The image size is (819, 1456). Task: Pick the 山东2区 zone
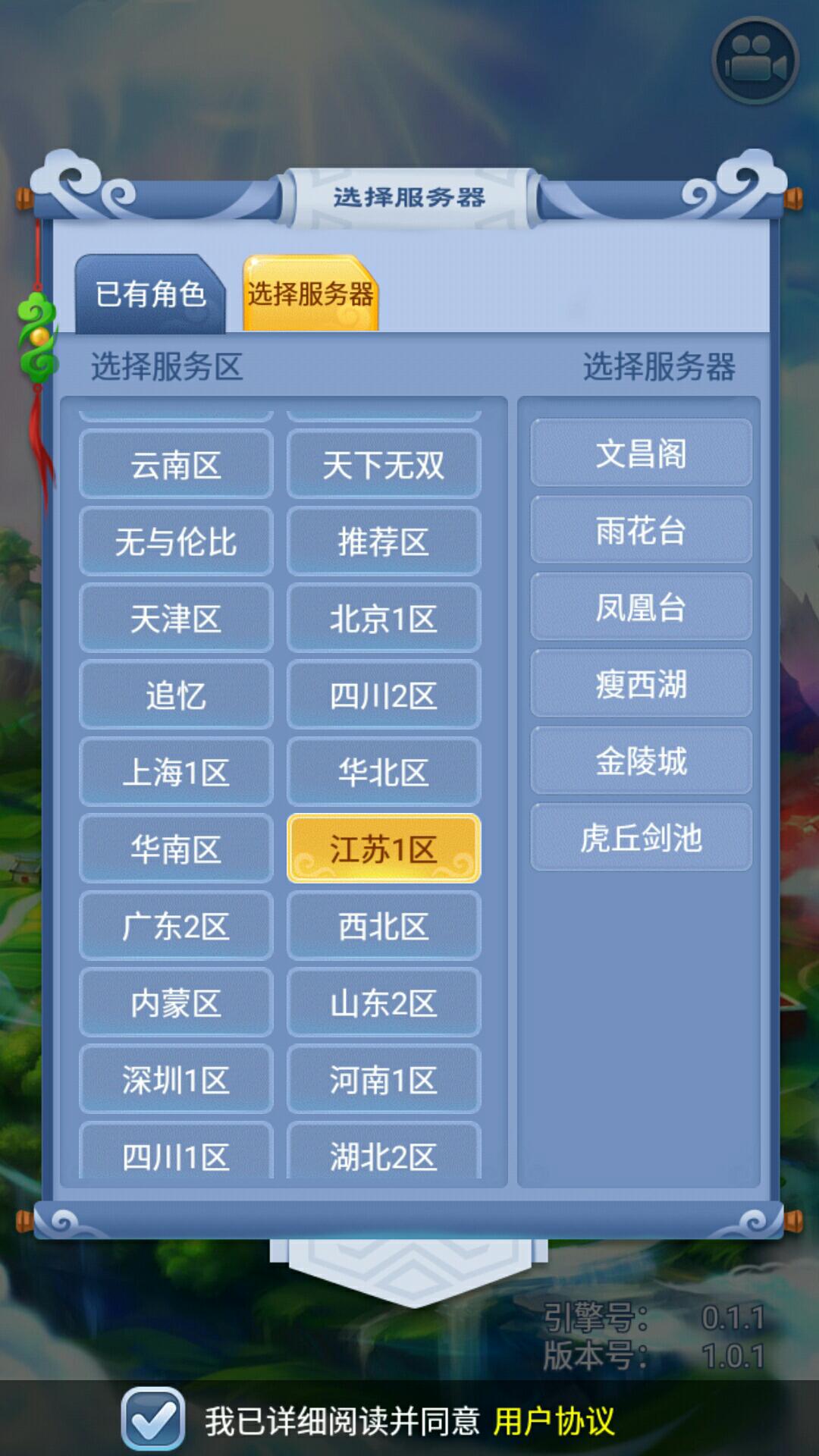tap(384, 1003)
